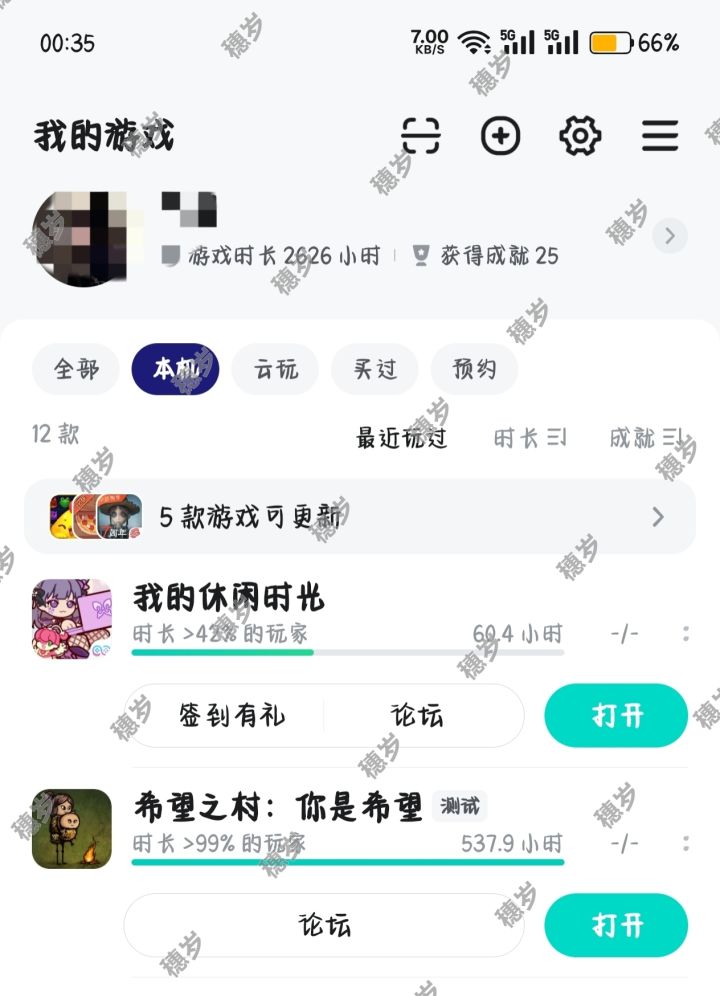Image resolution: width=720 pixels, height=996 pixels.
Task: Tap 签到有礼 for 我的休闲时光
Action: [232, 715]
